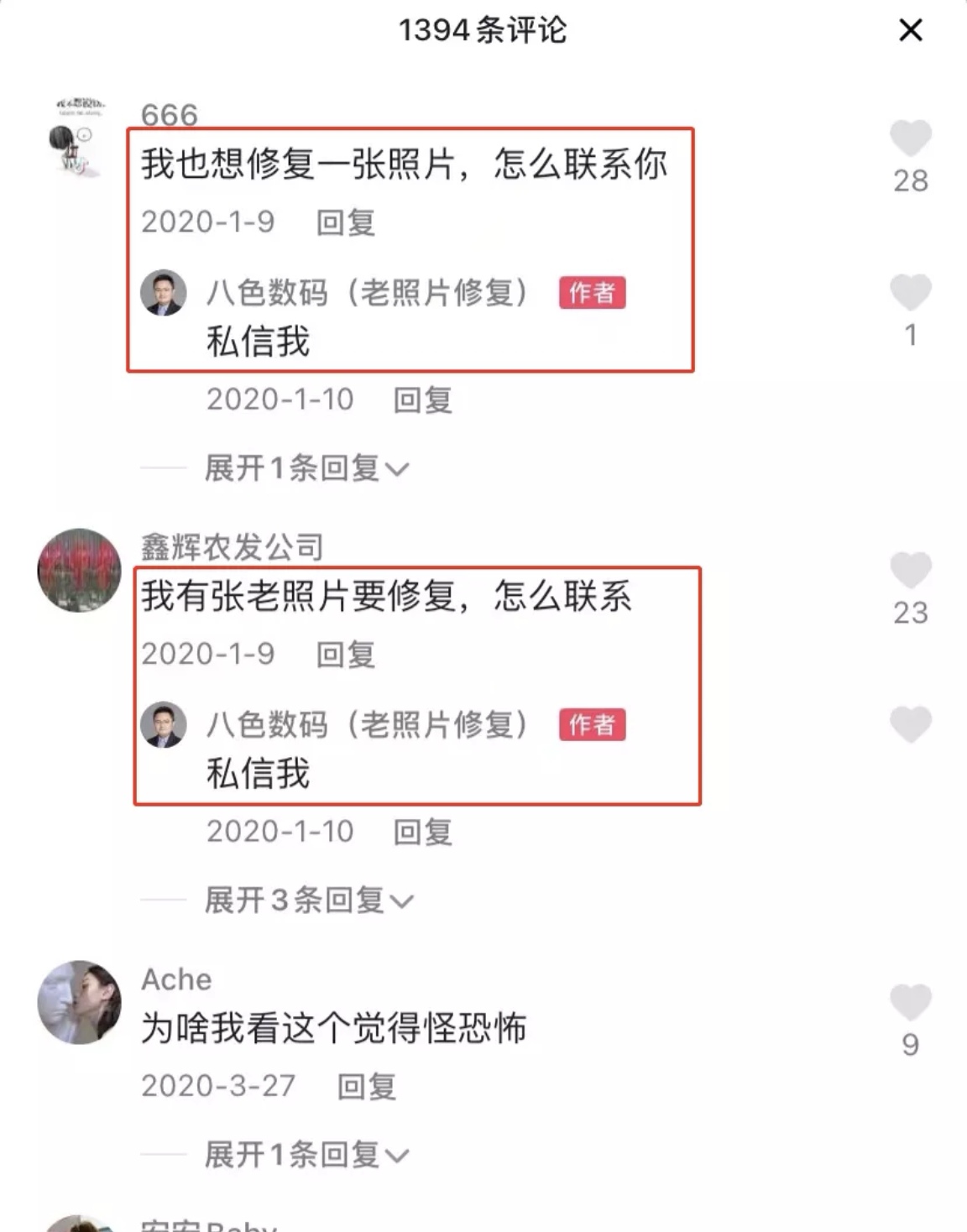Reply to 鑫辉农发公司's comment

click(x=345, y=655)
